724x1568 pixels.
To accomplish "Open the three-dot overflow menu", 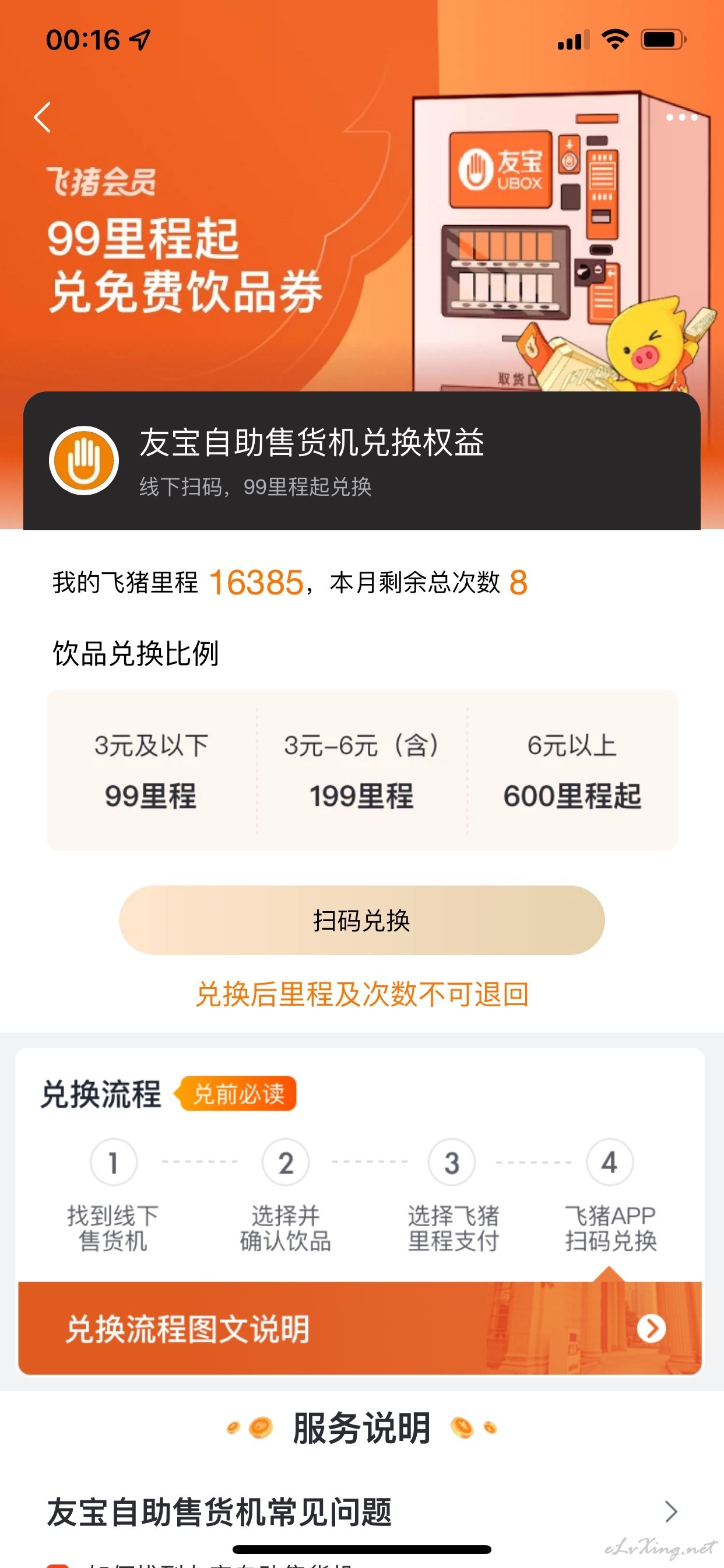I will (x=681, y=117).
